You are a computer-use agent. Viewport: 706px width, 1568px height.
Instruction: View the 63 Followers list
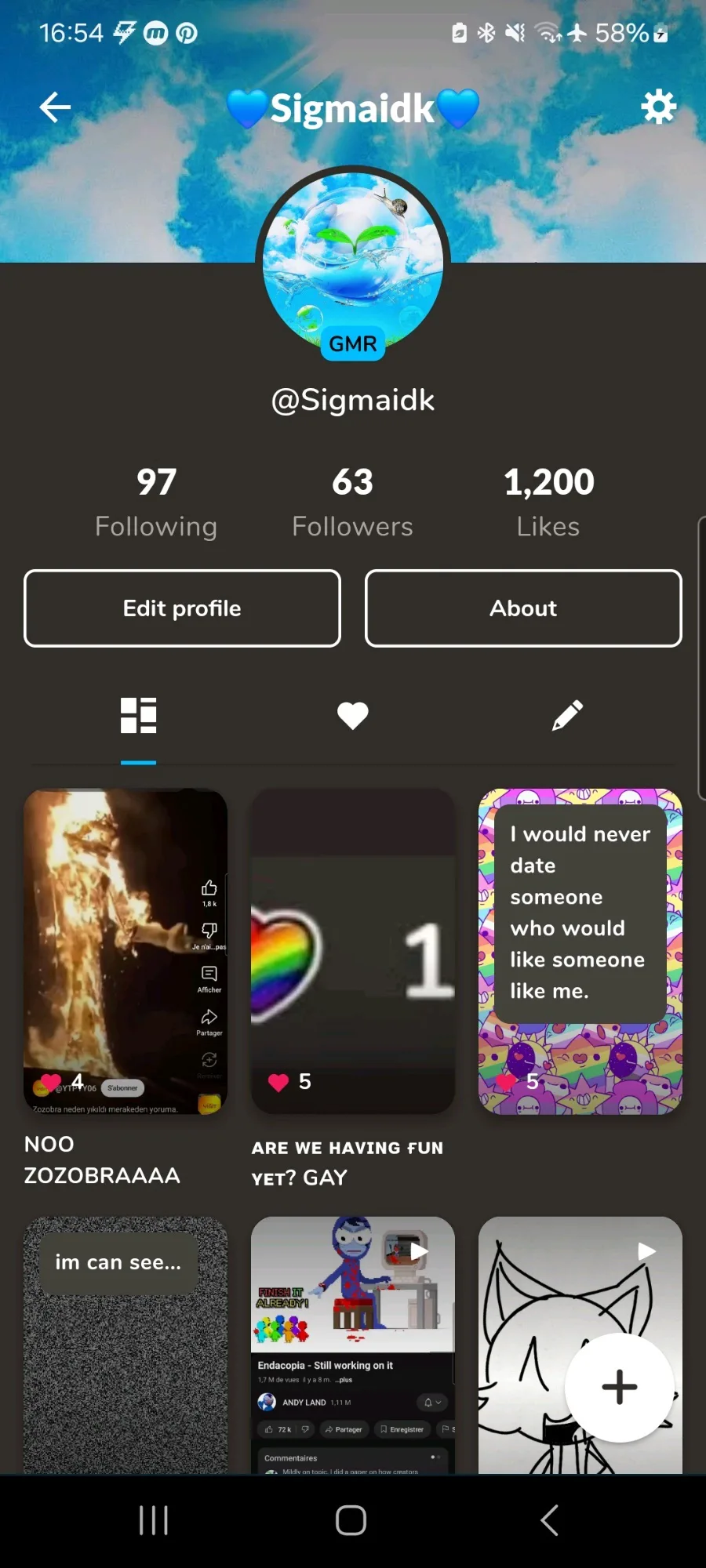click(x=352, y=503)
